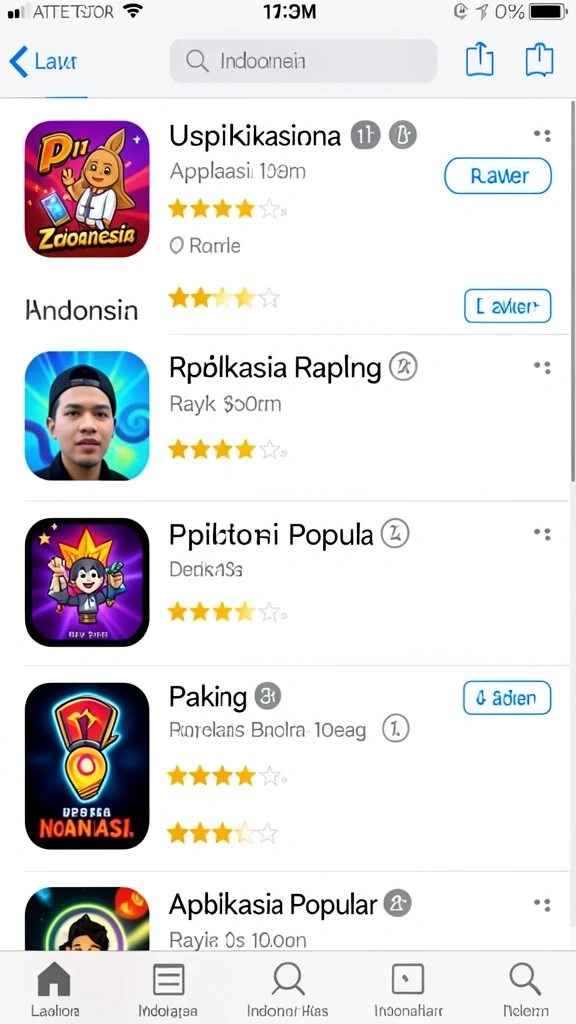
Task: Open more options for Ppibtoni Popula
Action: [542, 534]
